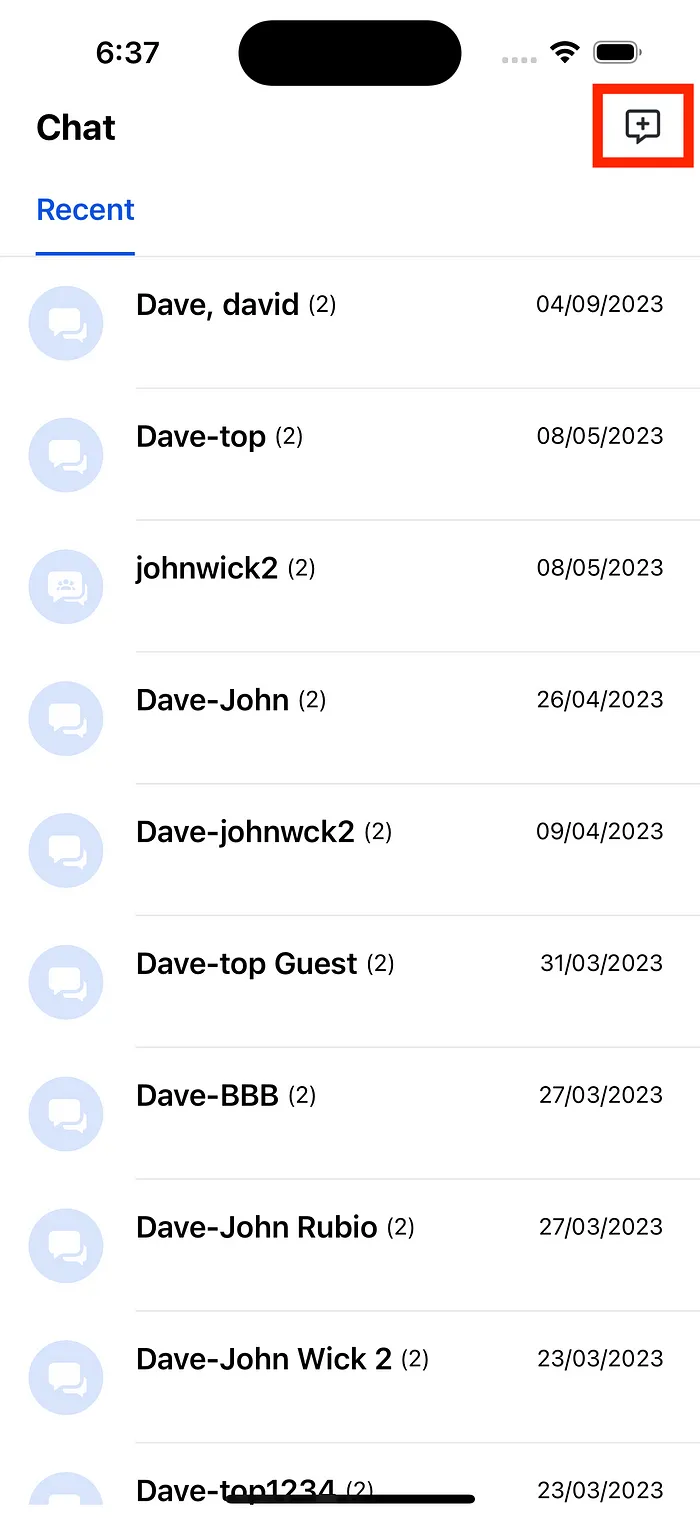Open the Dave-John Rubio chat

pos(350,1247)
